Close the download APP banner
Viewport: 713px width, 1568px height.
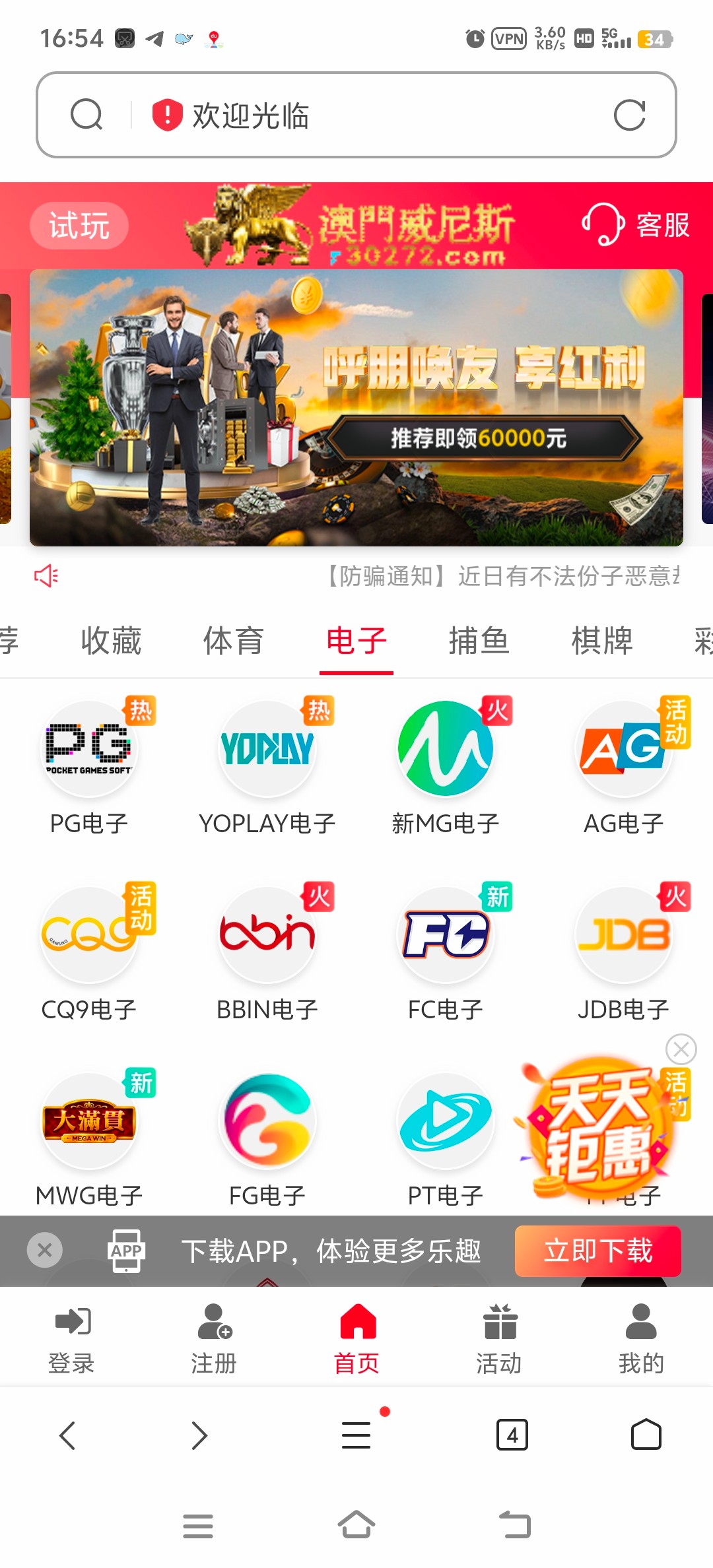pos(45,1249)
